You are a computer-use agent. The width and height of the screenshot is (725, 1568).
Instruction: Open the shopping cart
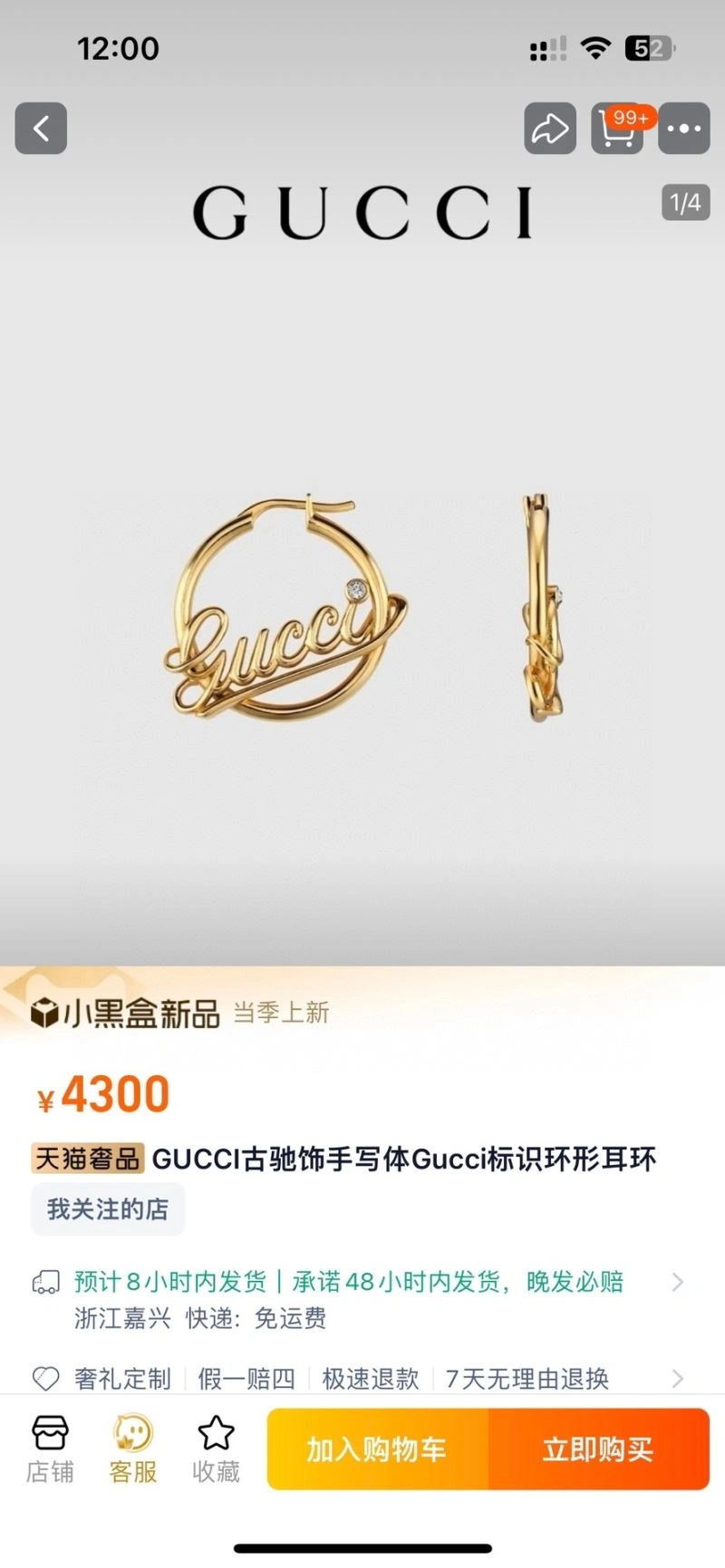click(617, 129)
